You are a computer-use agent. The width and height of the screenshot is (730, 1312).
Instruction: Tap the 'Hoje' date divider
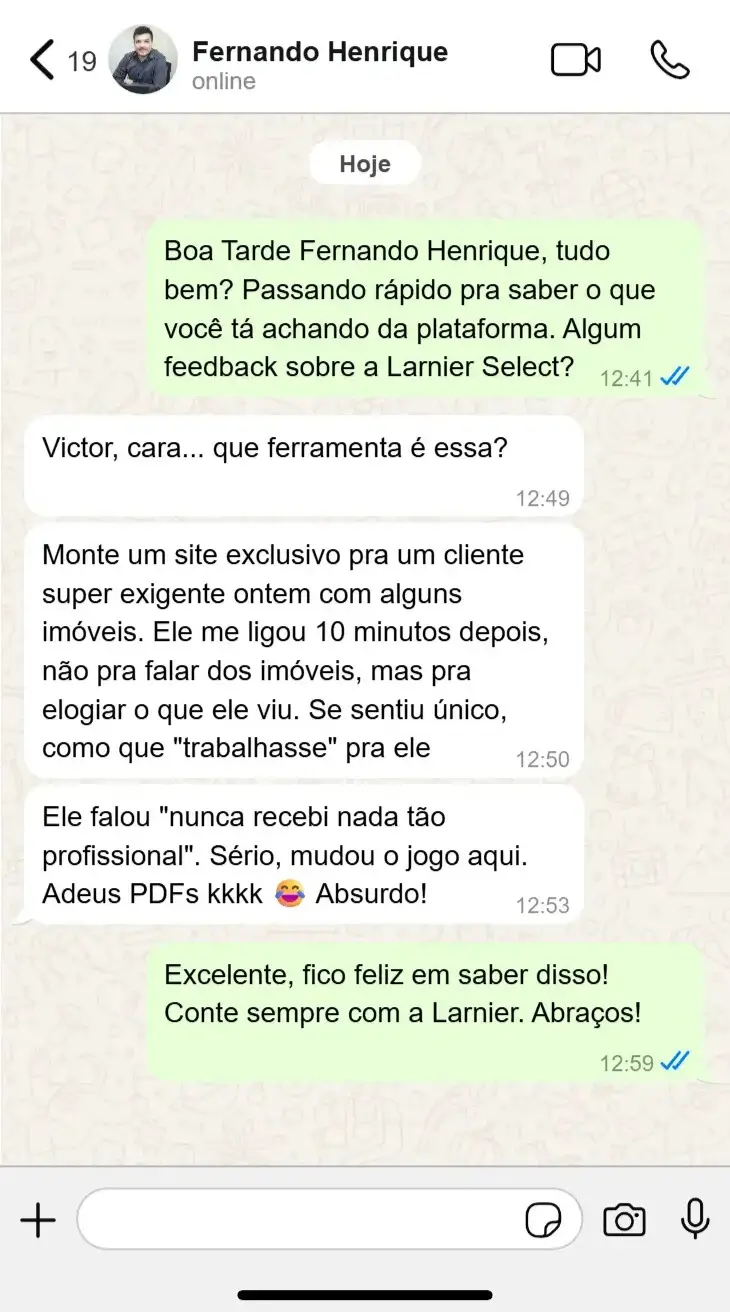pos(365,163)
